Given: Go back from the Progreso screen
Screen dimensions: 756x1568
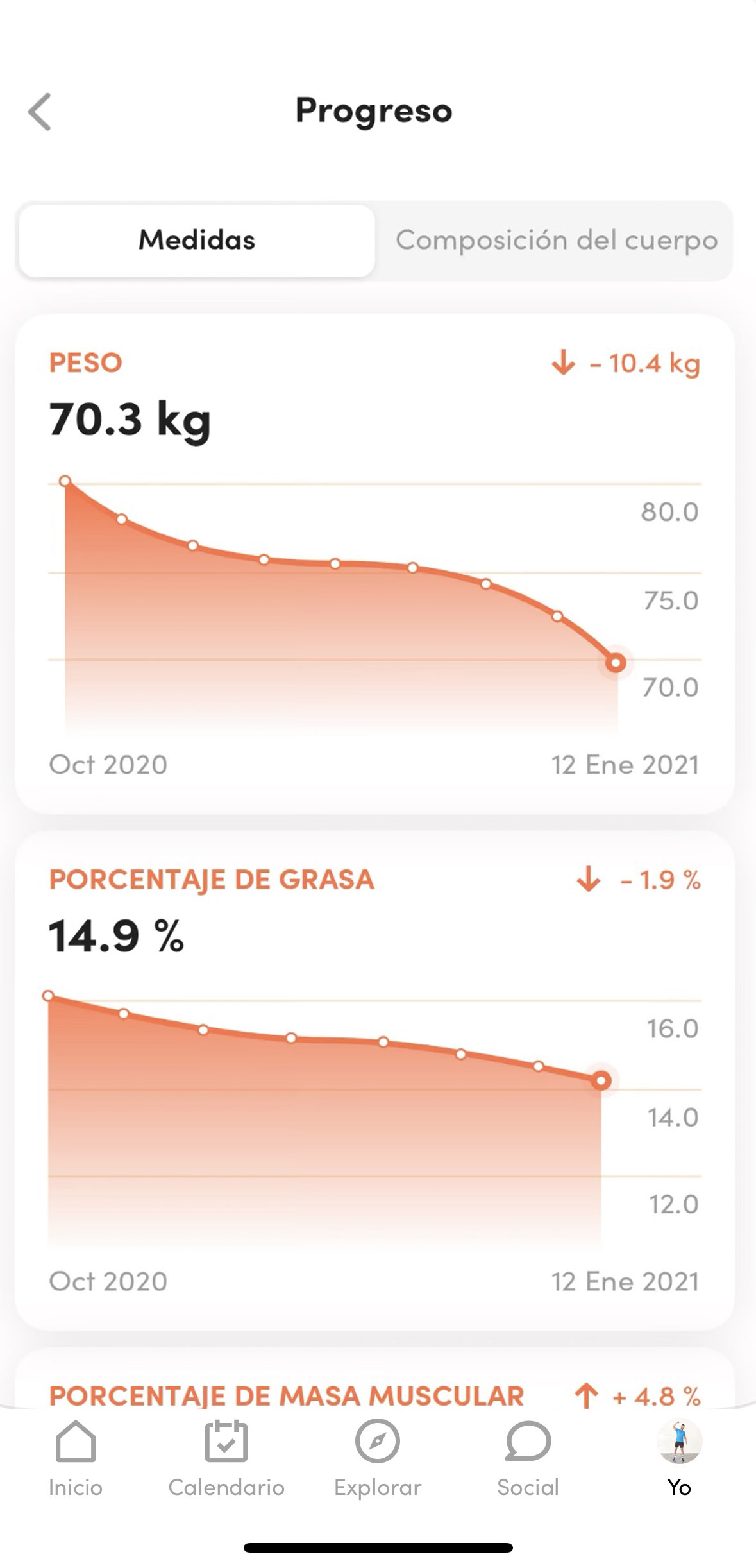Looking at the screenshot, I should (x=40, y=112).
